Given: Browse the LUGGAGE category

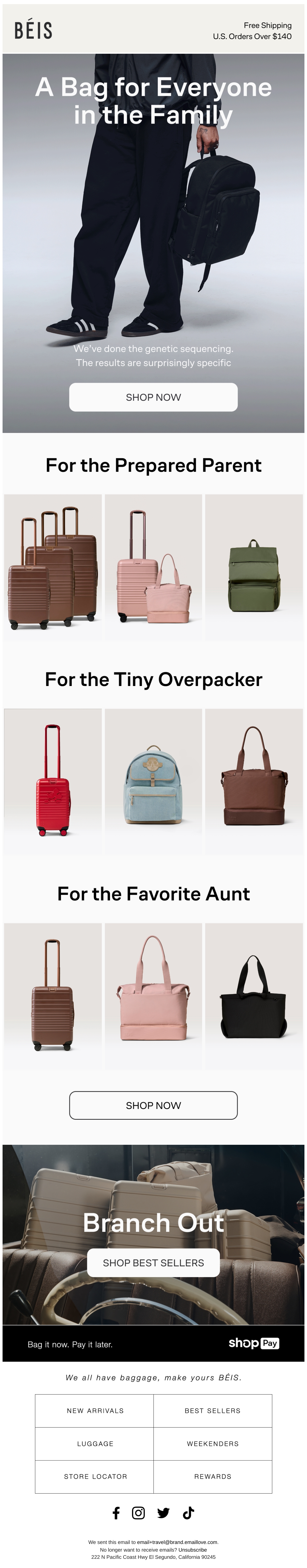Looking at the screenshot, I should click(94, 1443).
